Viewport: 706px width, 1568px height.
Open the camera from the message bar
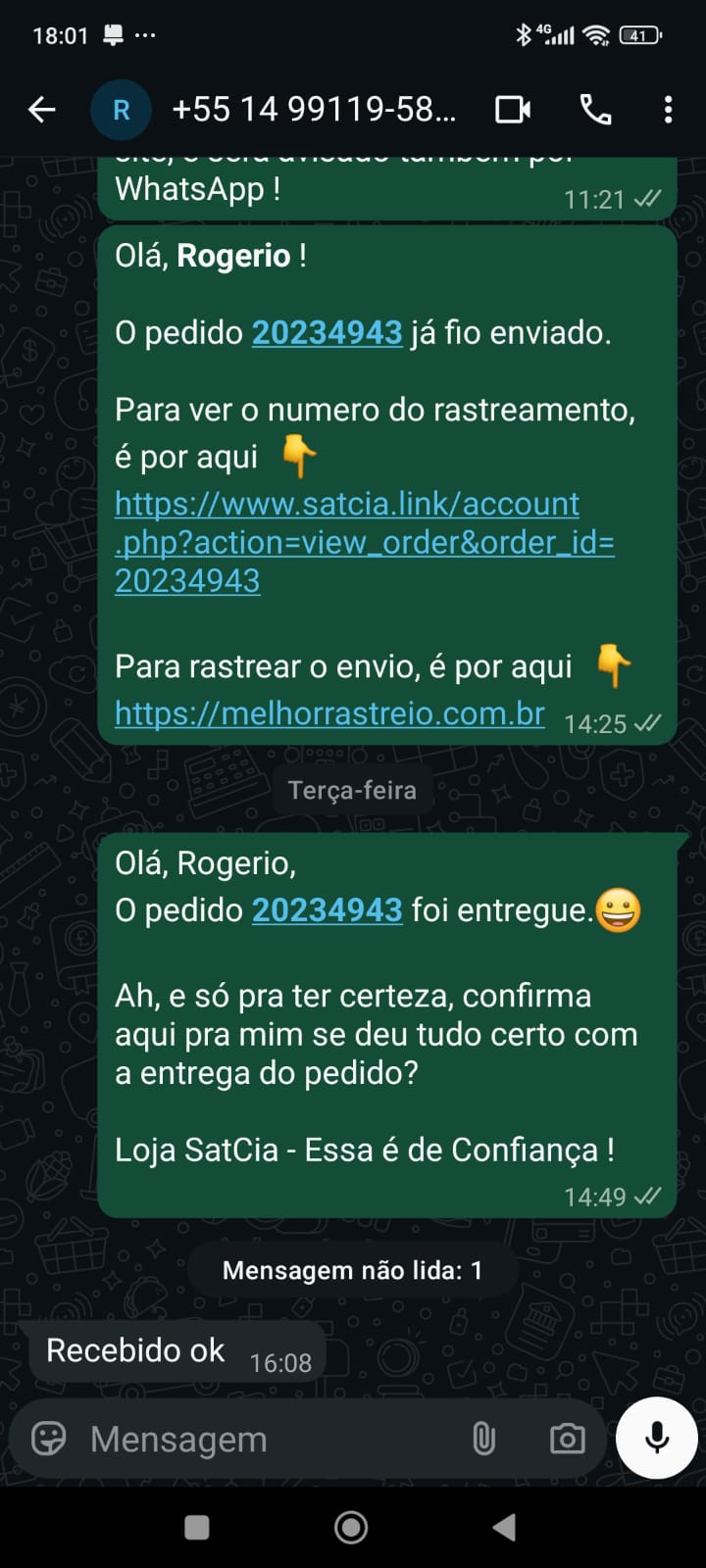click(x=567, y=1439)
